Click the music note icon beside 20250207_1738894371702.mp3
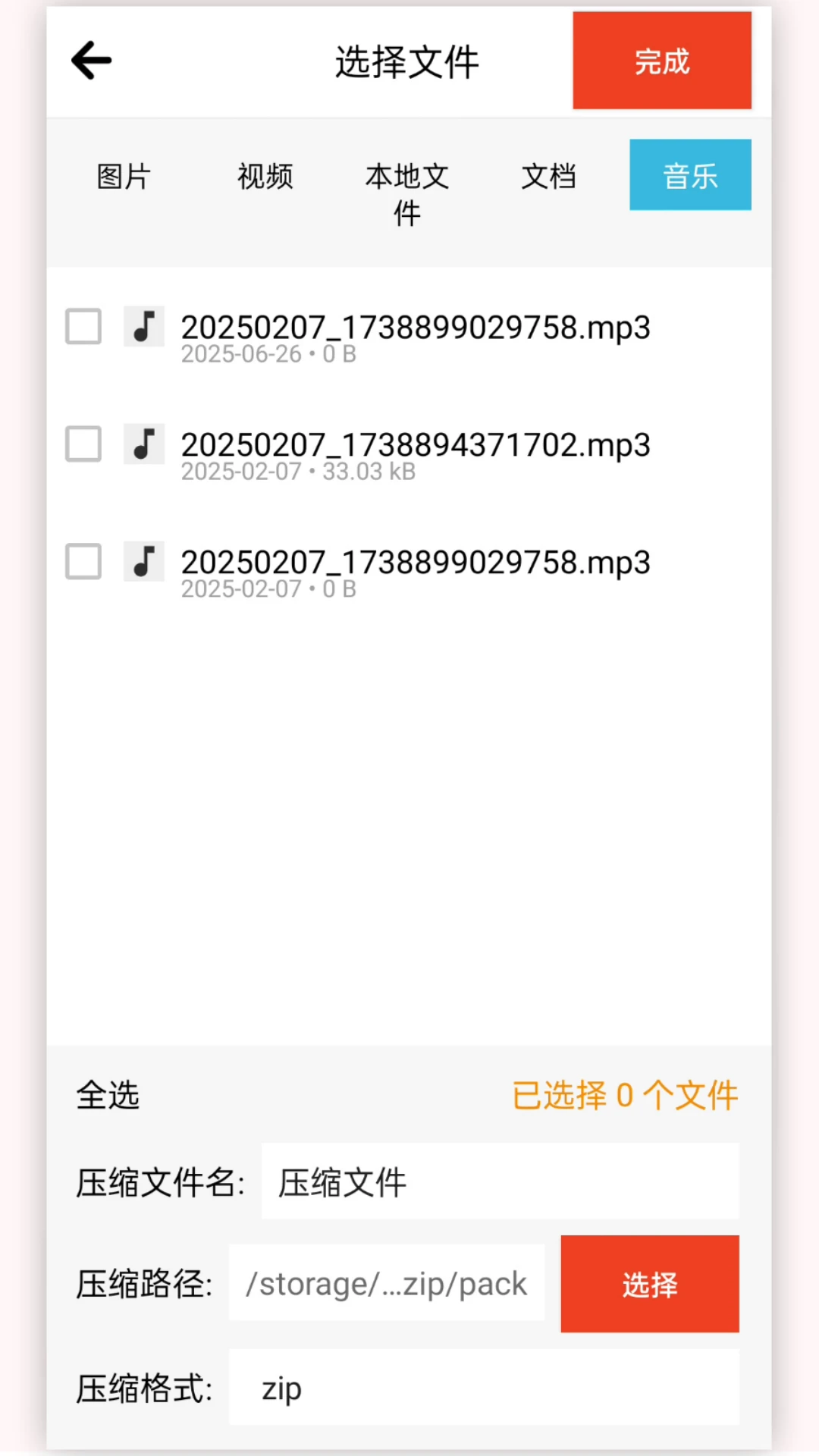The image size is (819, 1456). [143, 445]
